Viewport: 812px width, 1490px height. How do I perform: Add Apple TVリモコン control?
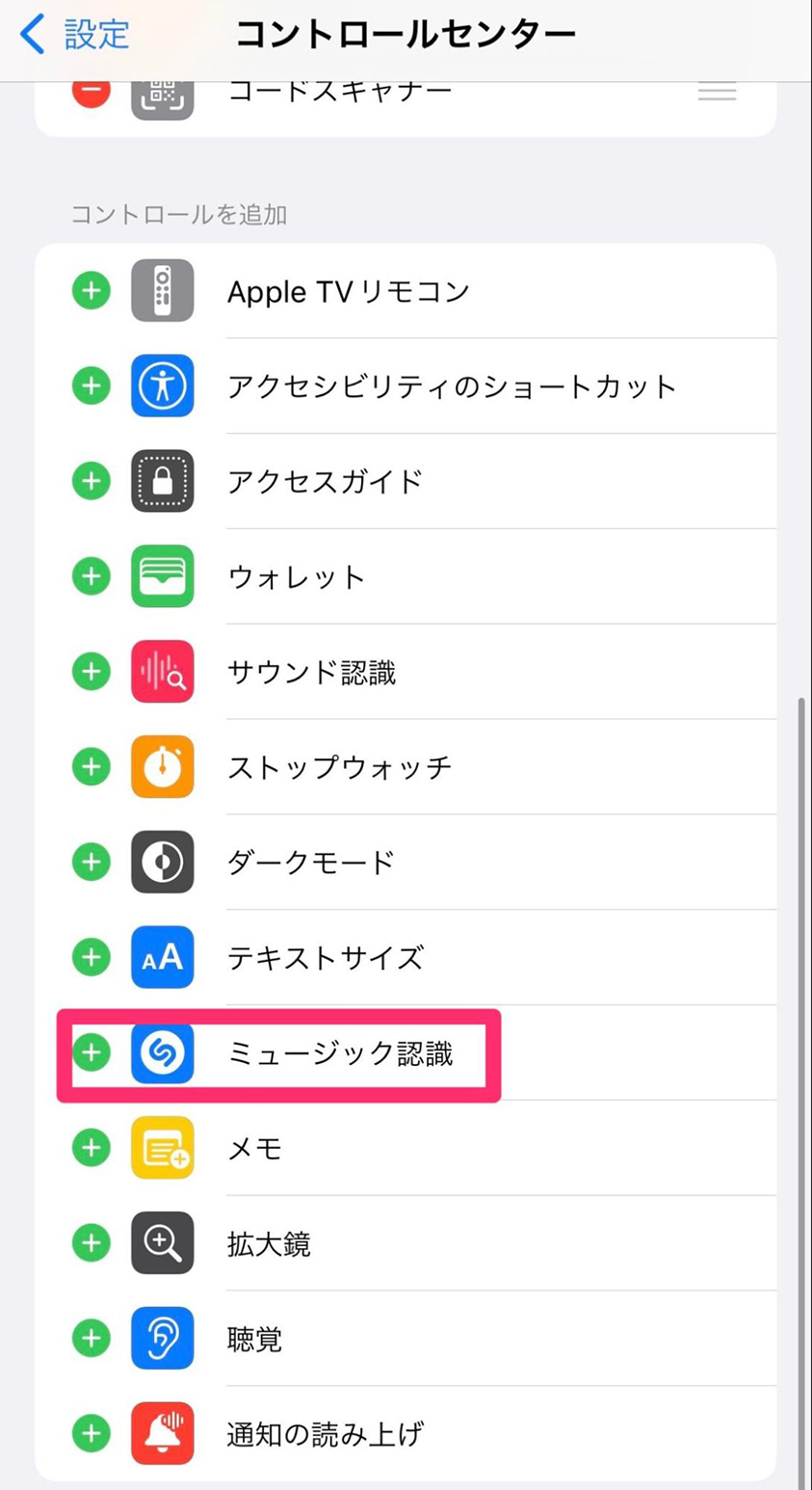(92, 291)
